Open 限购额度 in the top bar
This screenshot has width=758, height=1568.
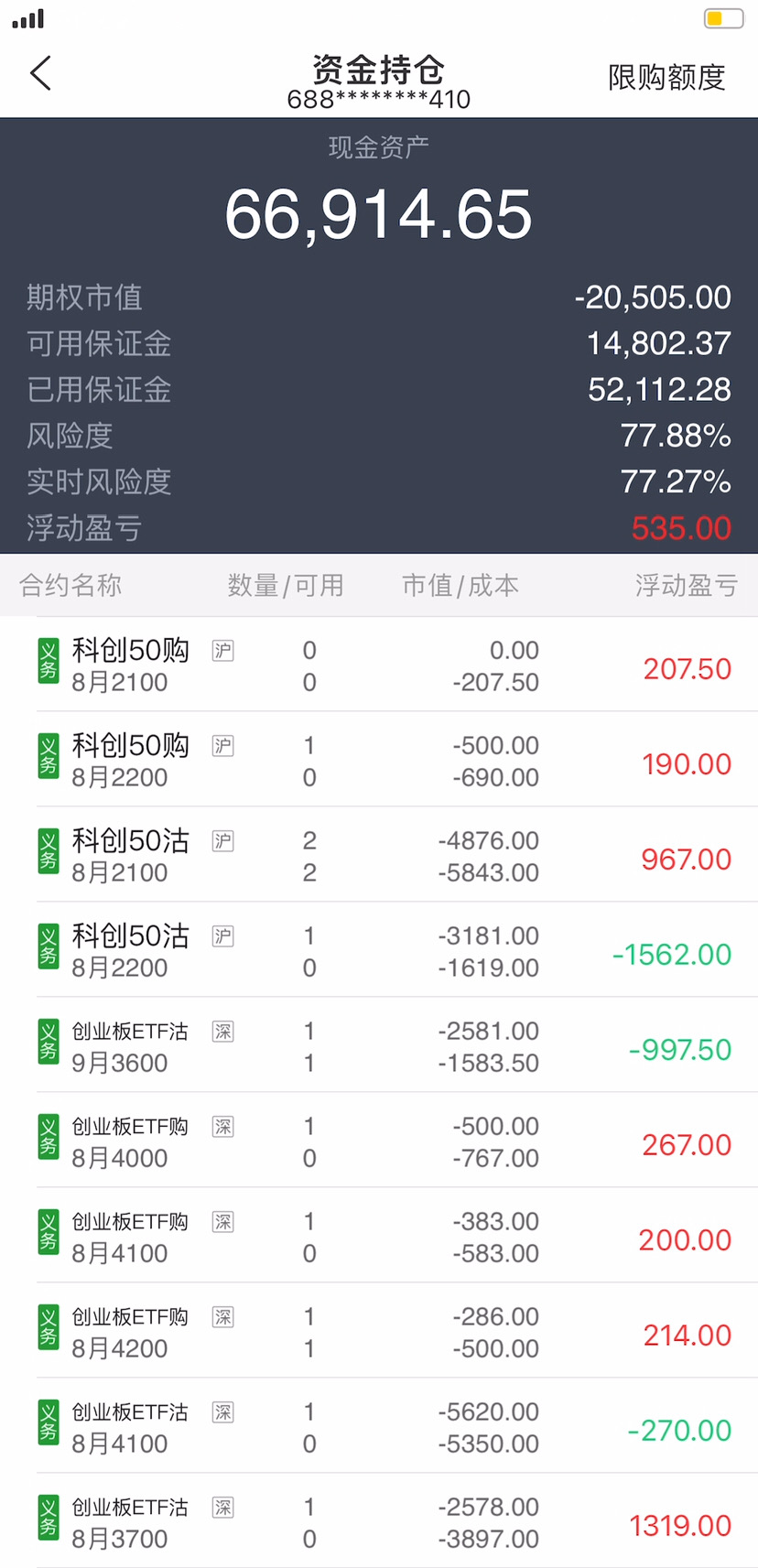click(666, 77)
